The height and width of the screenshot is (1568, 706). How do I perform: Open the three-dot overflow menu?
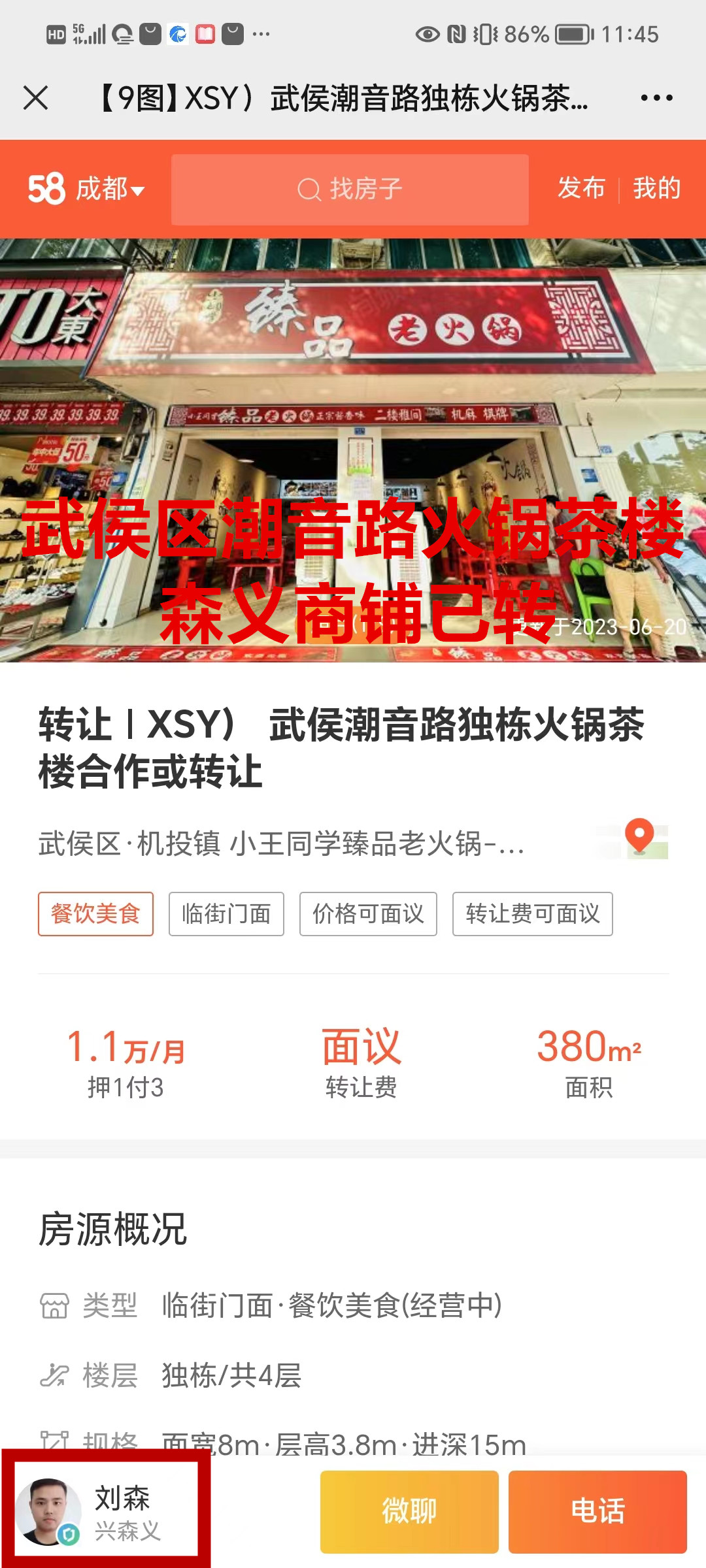(x=656, y=98)
